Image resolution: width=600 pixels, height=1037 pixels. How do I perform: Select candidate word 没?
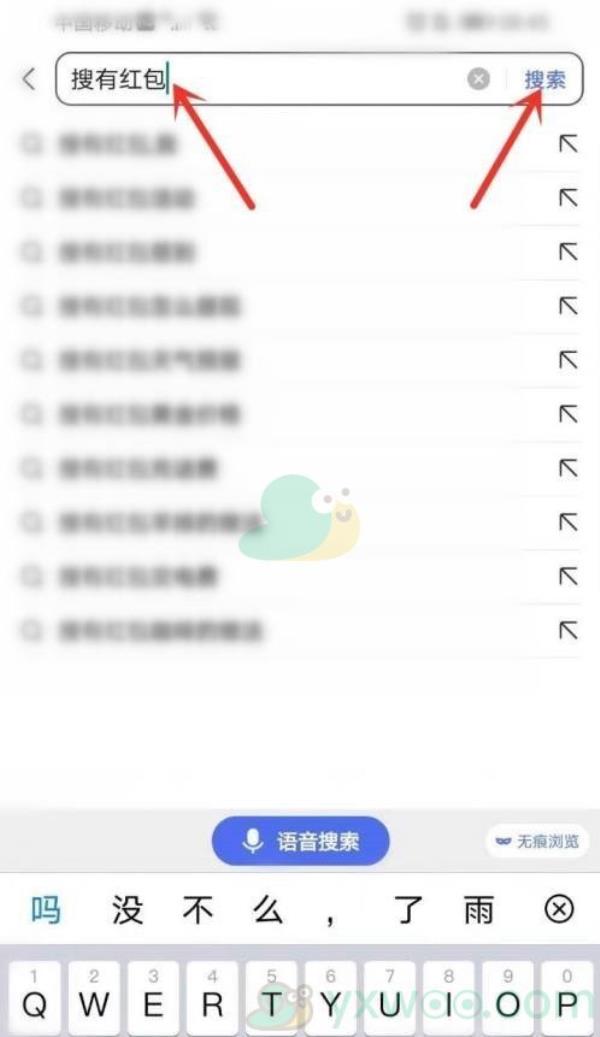tap(127, 909)
